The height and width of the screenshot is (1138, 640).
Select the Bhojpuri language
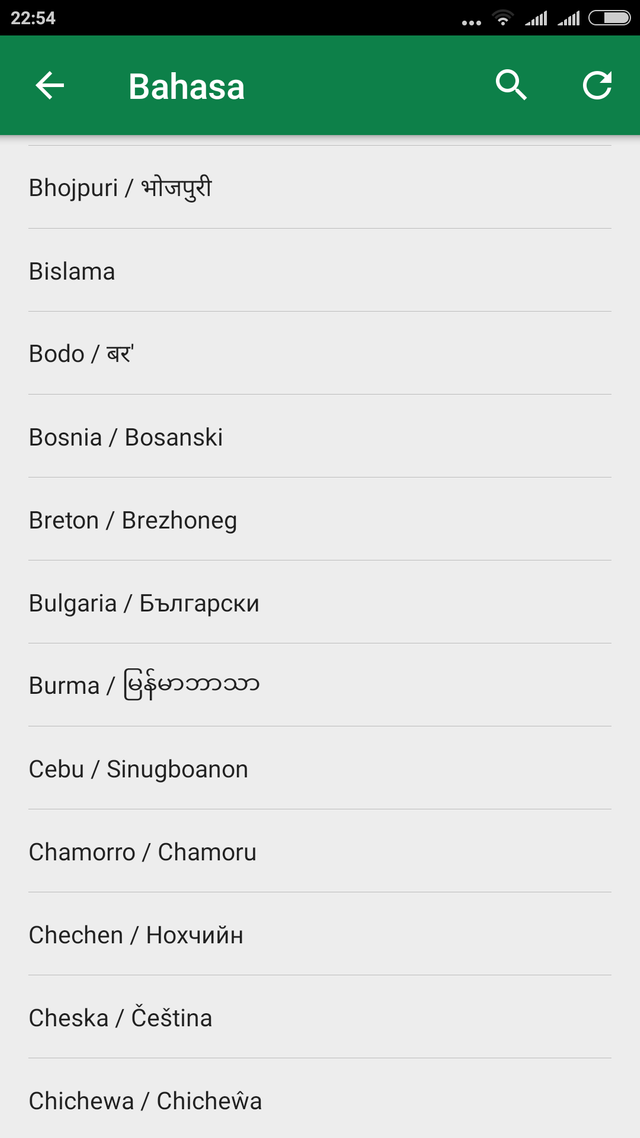tap(320, 187)
